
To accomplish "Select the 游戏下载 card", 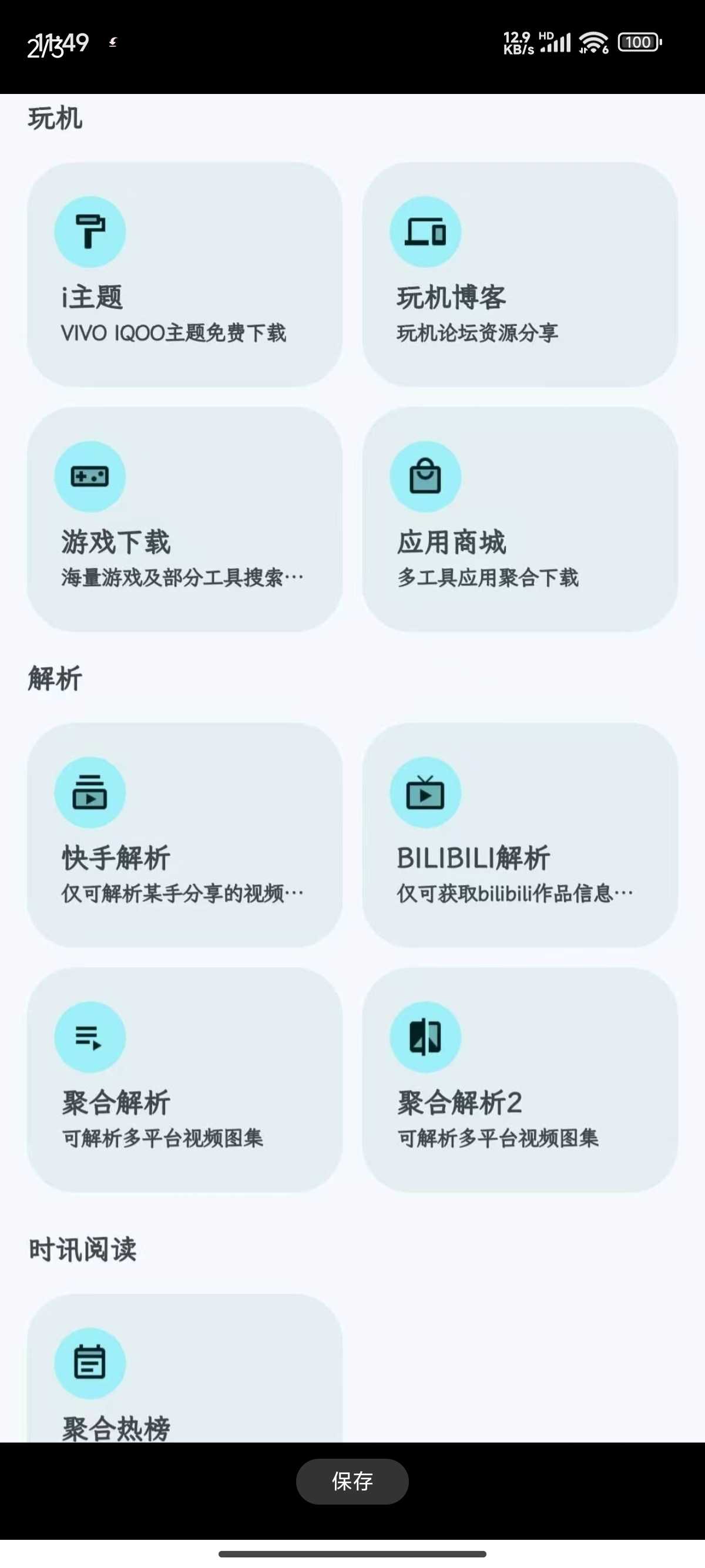I will click(184, 519).
